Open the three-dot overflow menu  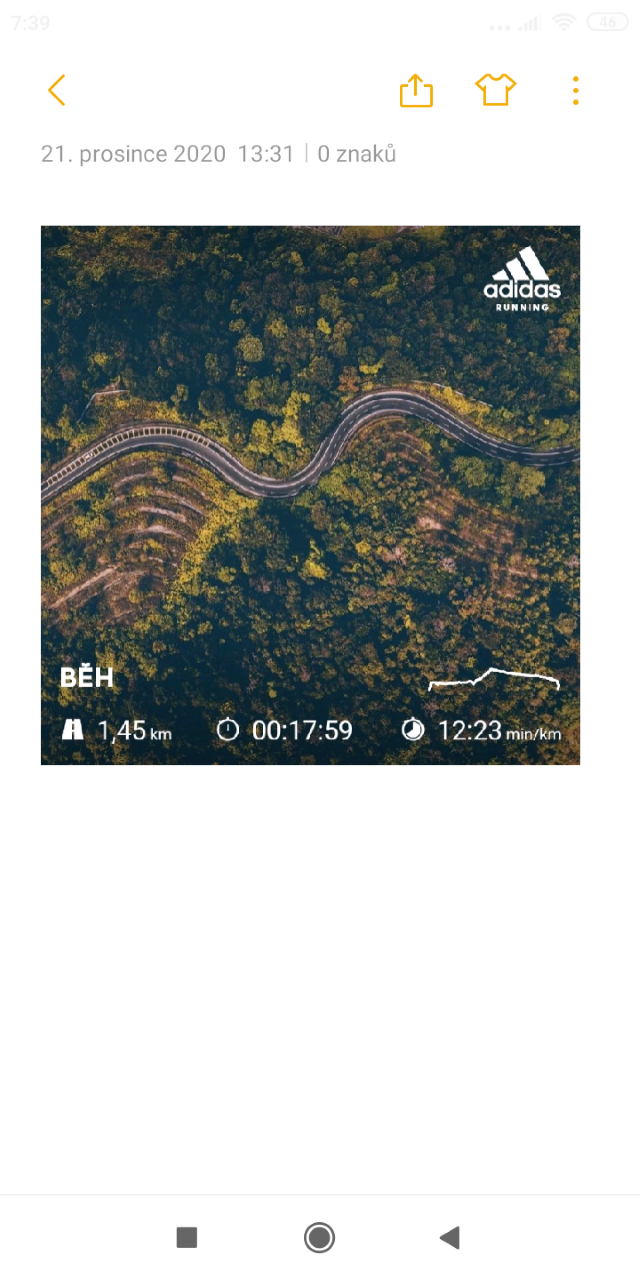pos(575,90)
